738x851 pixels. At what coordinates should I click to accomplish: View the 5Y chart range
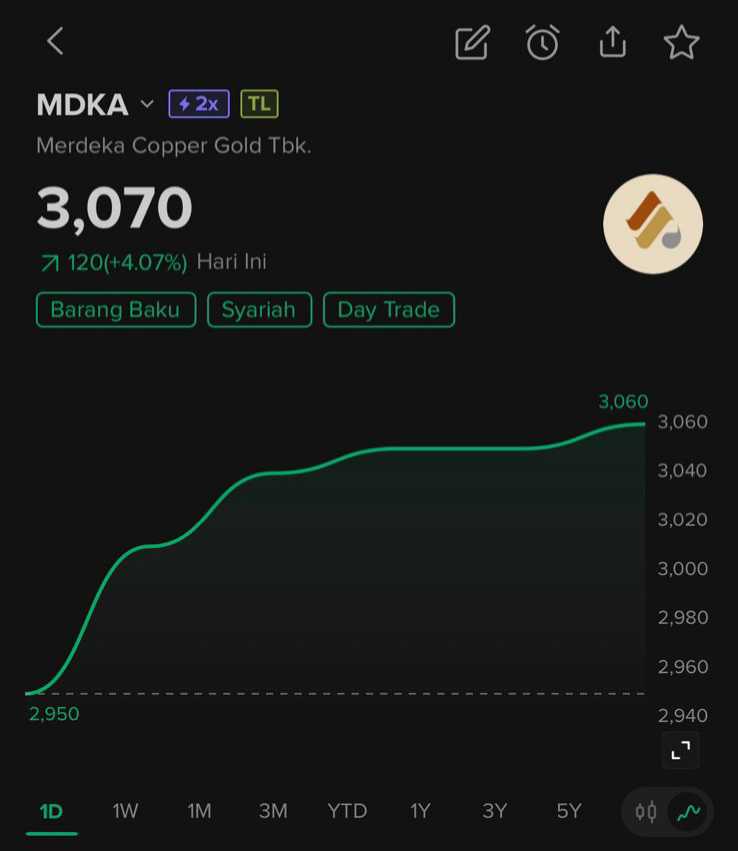point(569,811)
